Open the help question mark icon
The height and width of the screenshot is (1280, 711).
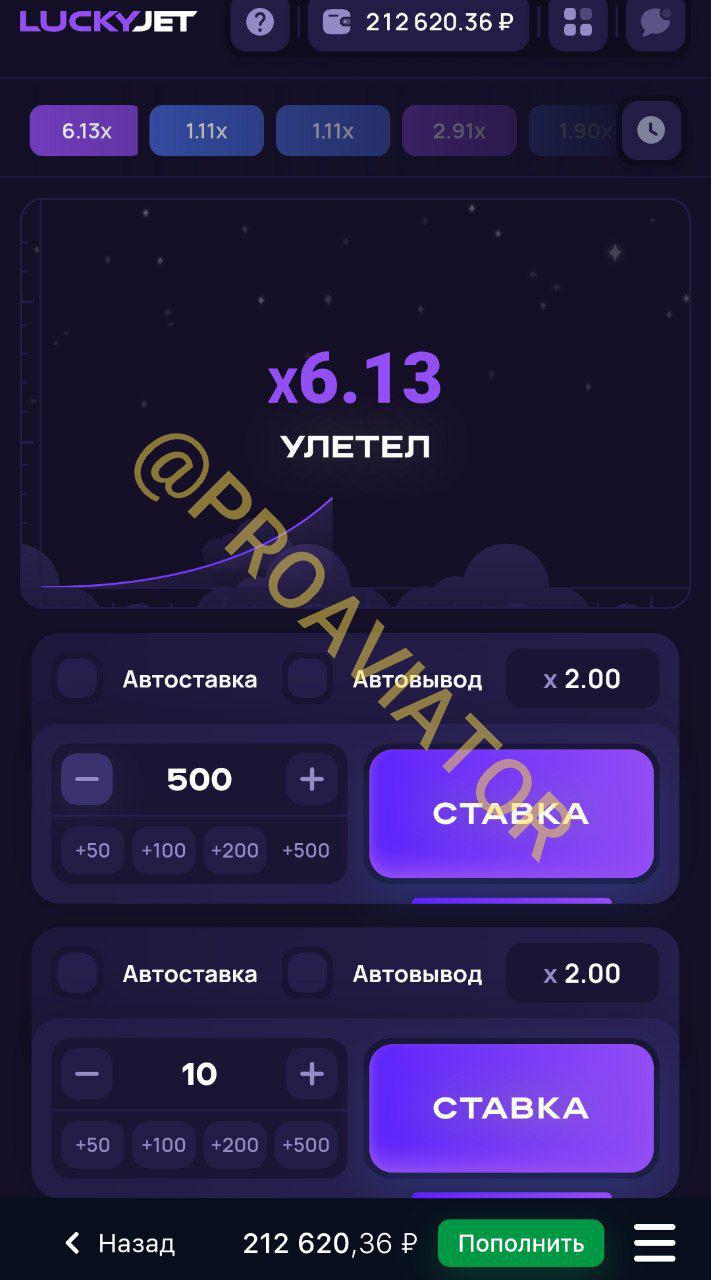tap(260, 22)
